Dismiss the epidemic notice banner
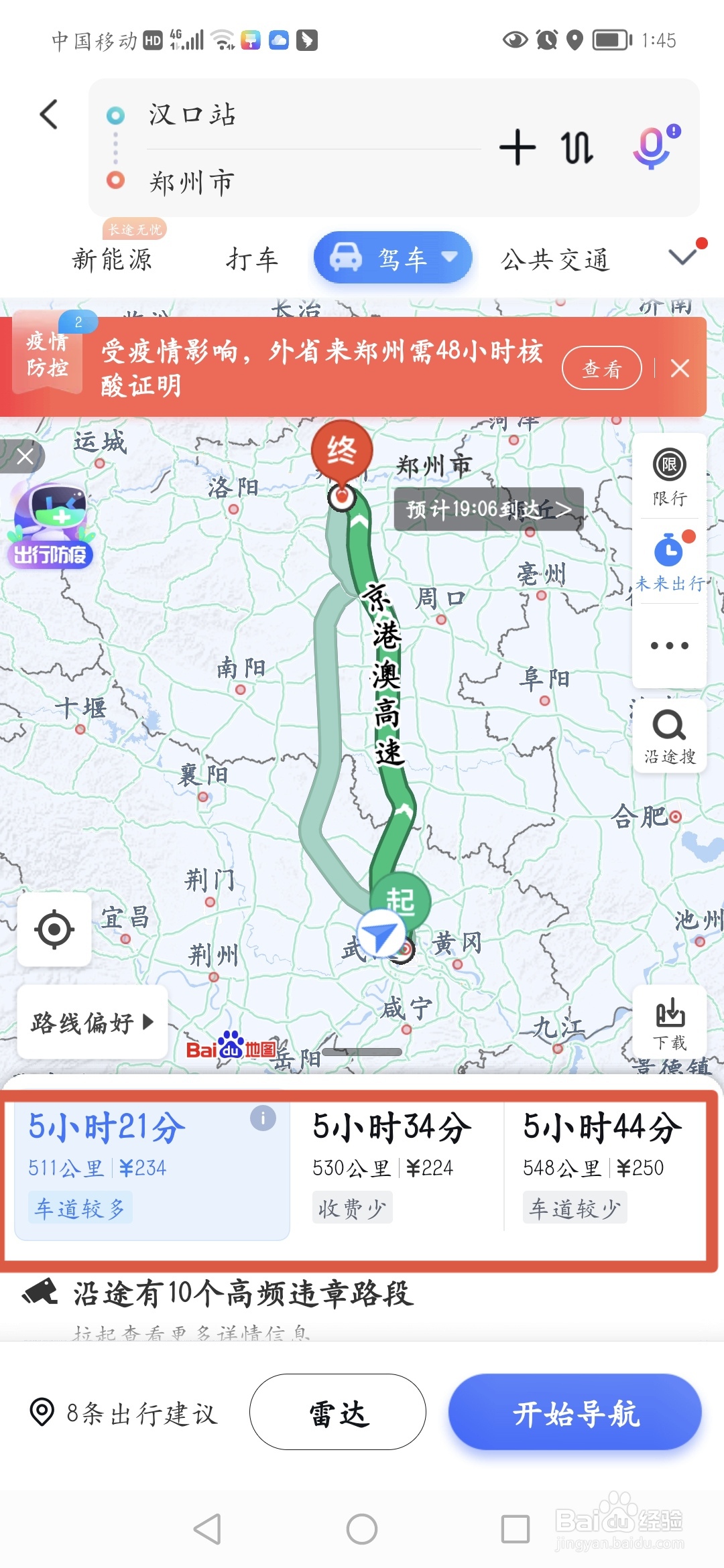This screenshot has width=724, height=1568. pyautogui.click(x=680, y=368)
